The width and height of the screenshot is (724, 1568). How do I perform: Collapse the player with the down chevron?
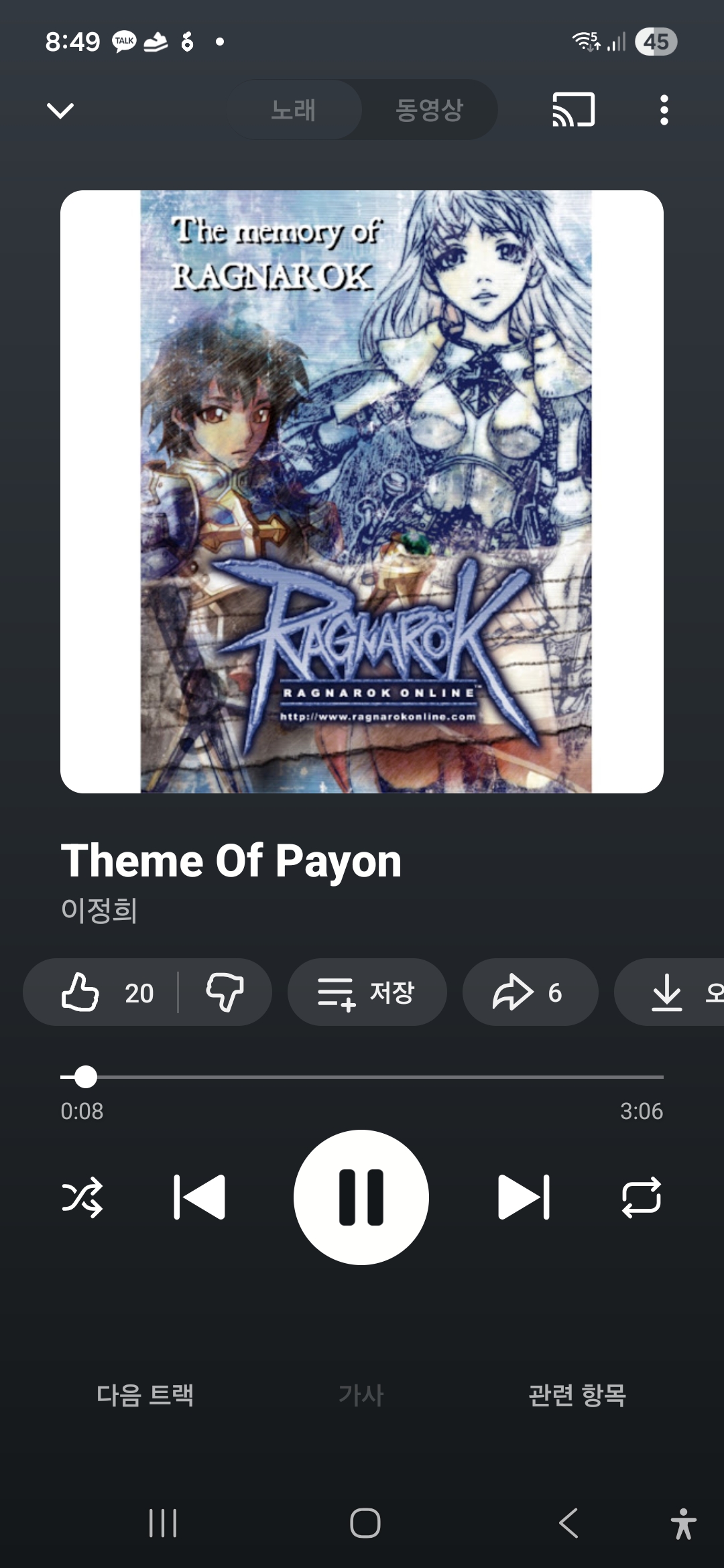(x=60, y=110)
